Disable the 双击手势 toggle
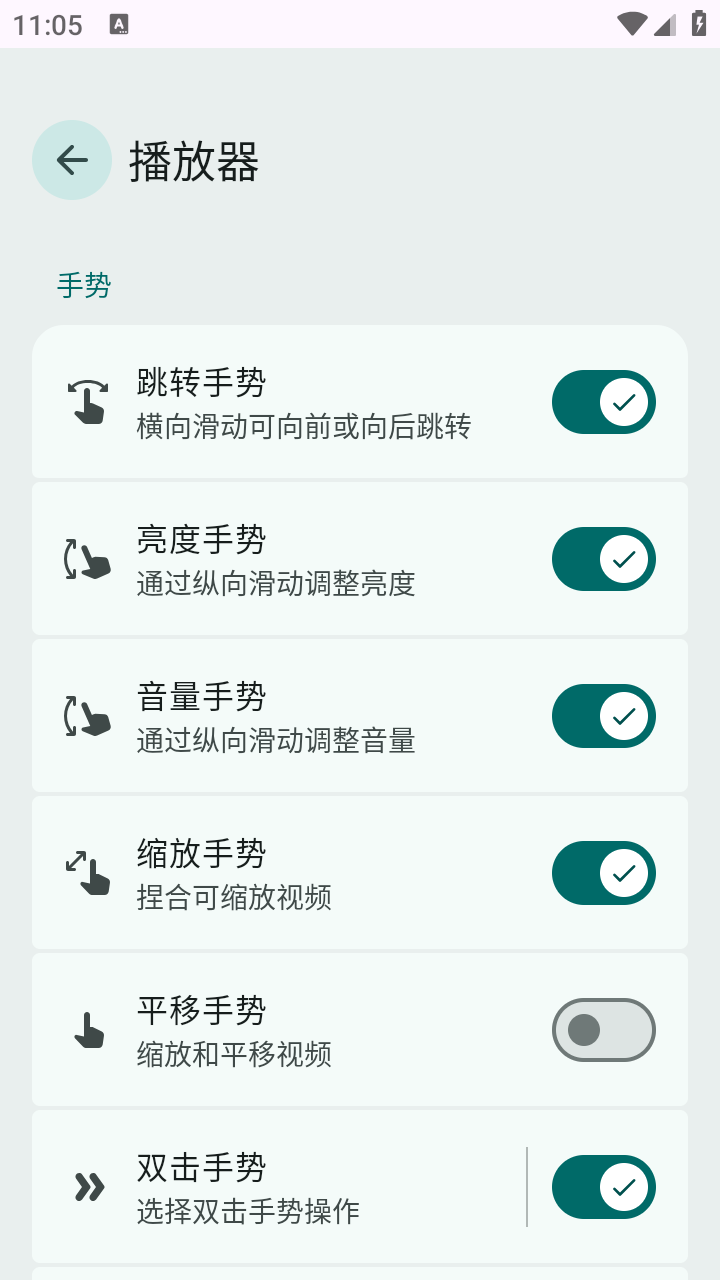 click(604, 1187)
